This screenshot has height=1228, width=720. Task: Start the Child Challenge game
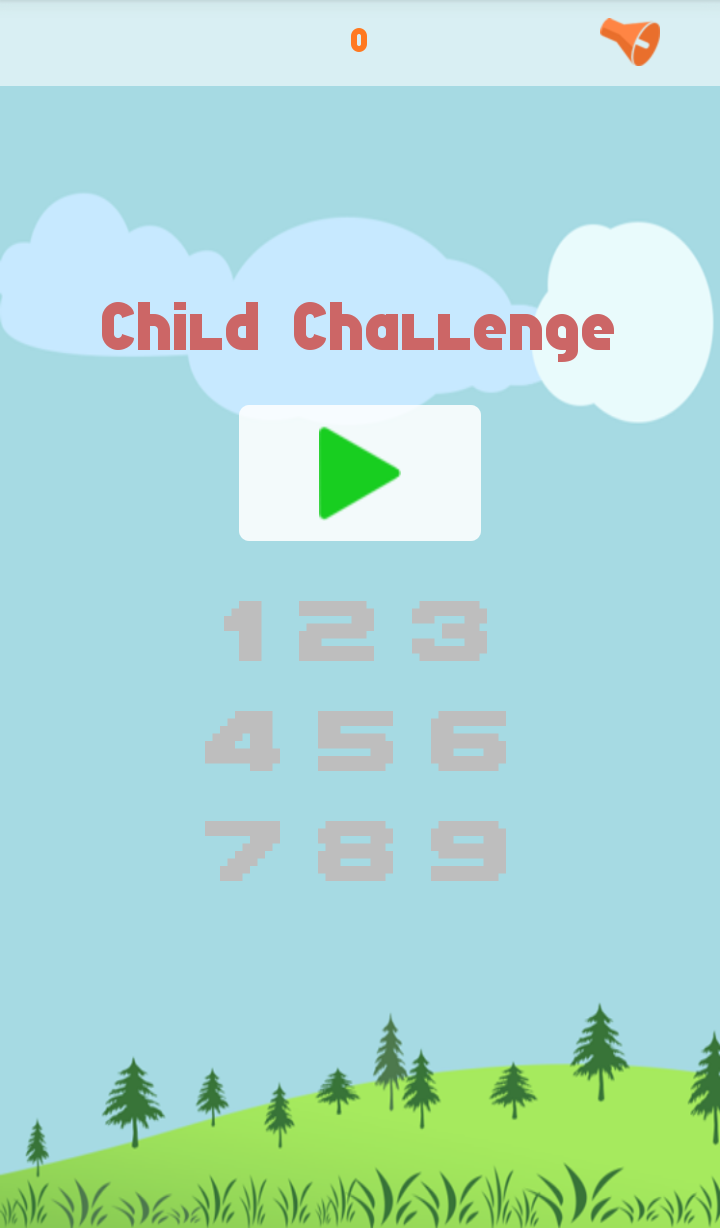tap(360, 473)
